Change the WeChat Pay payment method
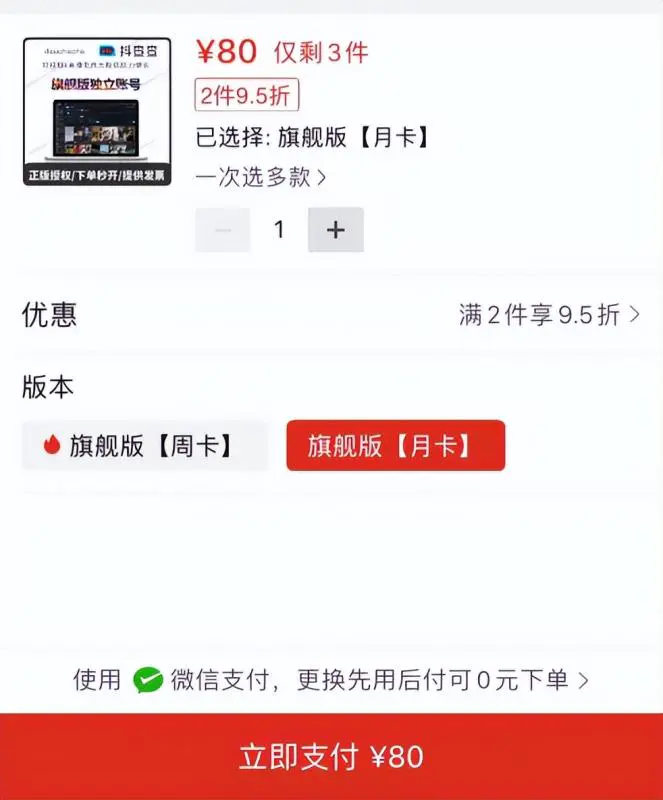This screenshot has width=663, height=800. tap(331, 681)
